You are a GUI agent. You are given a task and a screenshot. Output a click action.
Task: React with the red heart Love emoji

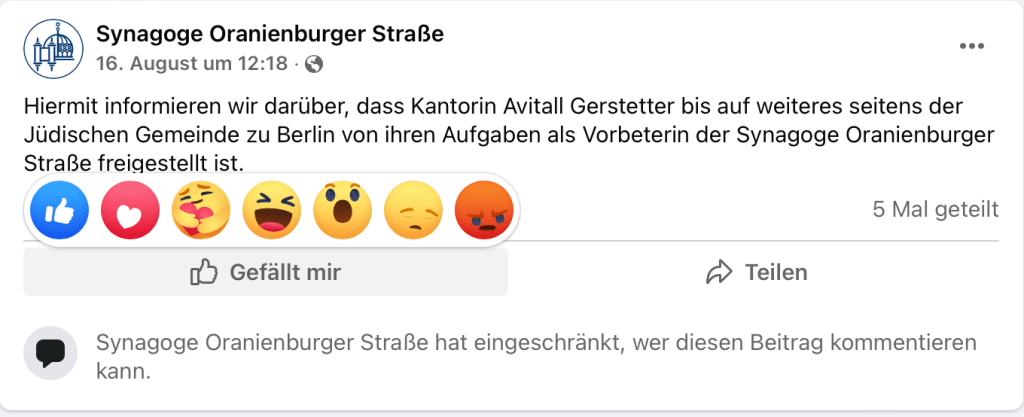(x=130, y=210)
